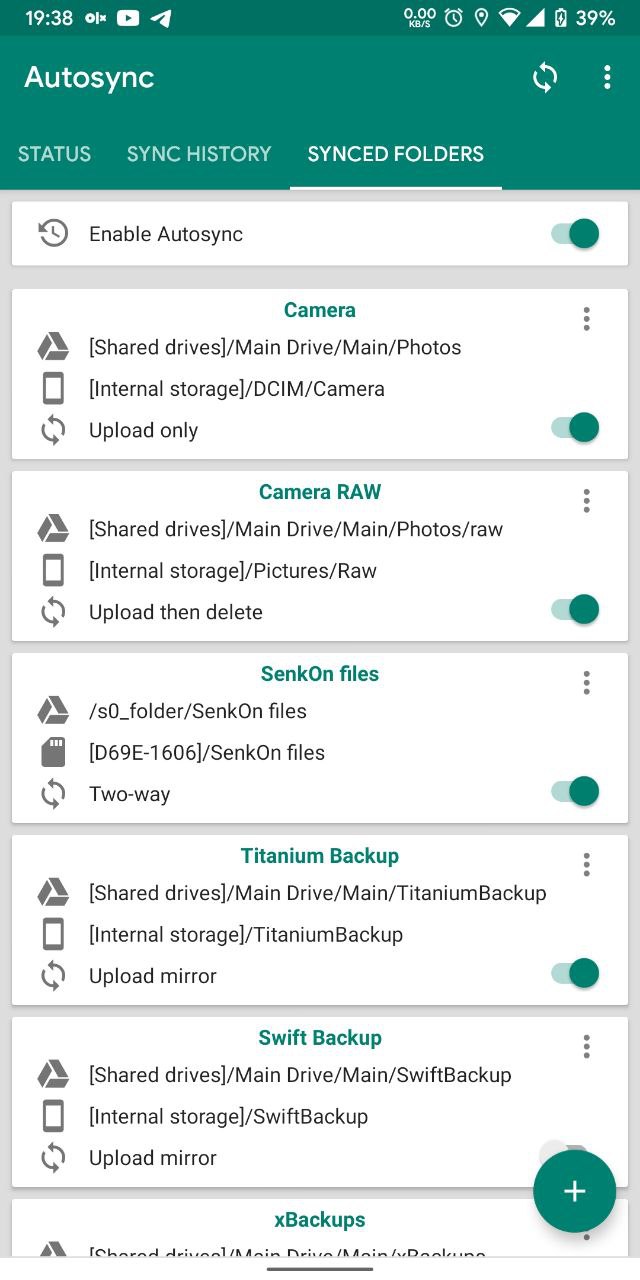Toggle the SenkOn files sync switch
The width and height of the screenshot is (640, 1280).
[x=575, y=792]
